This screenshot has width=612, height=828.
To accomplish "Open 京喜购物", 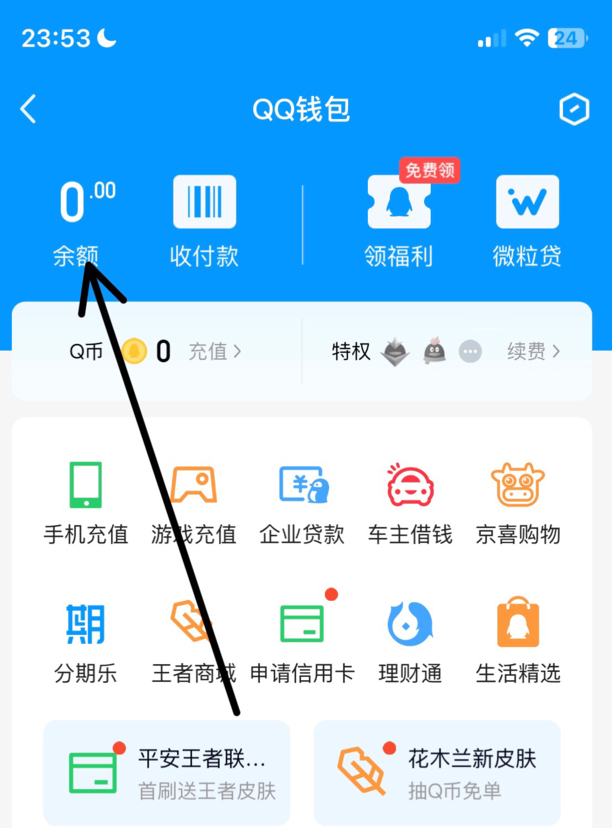I will 518,503.
